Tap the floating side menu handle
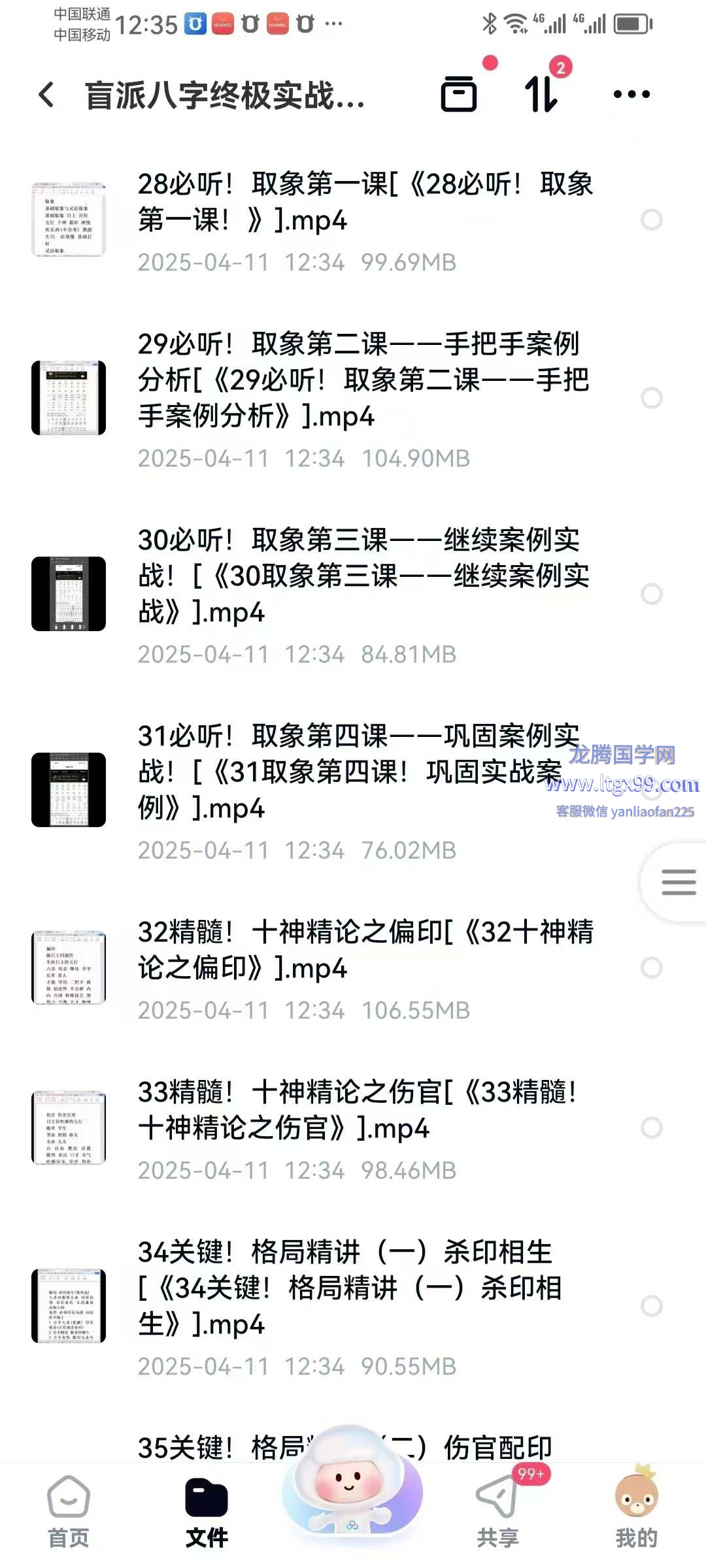 pyautogui.click(x=678, y=883)
